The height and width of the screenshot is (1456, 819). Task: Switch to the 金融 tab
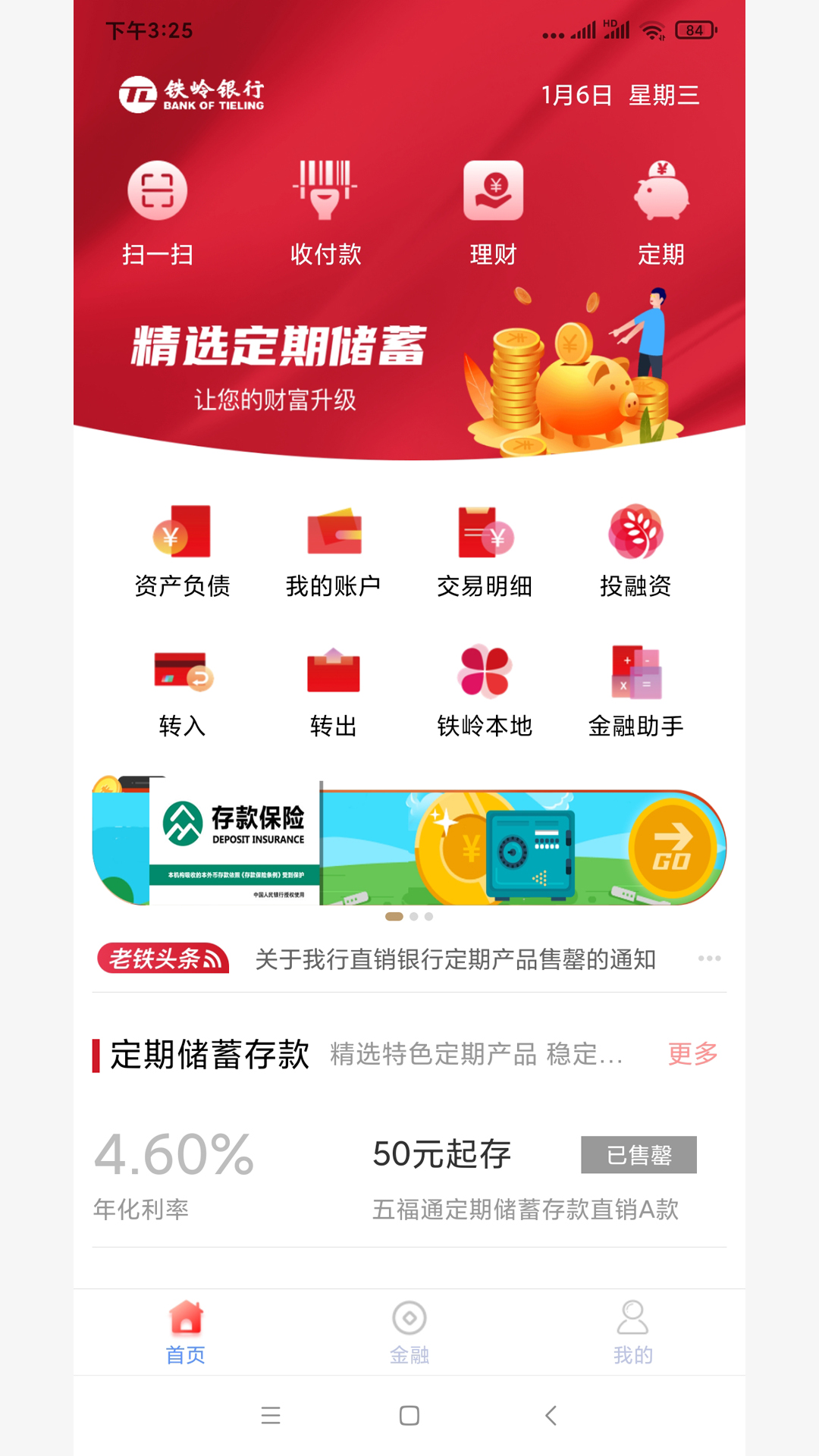[x=409, y=1332]
